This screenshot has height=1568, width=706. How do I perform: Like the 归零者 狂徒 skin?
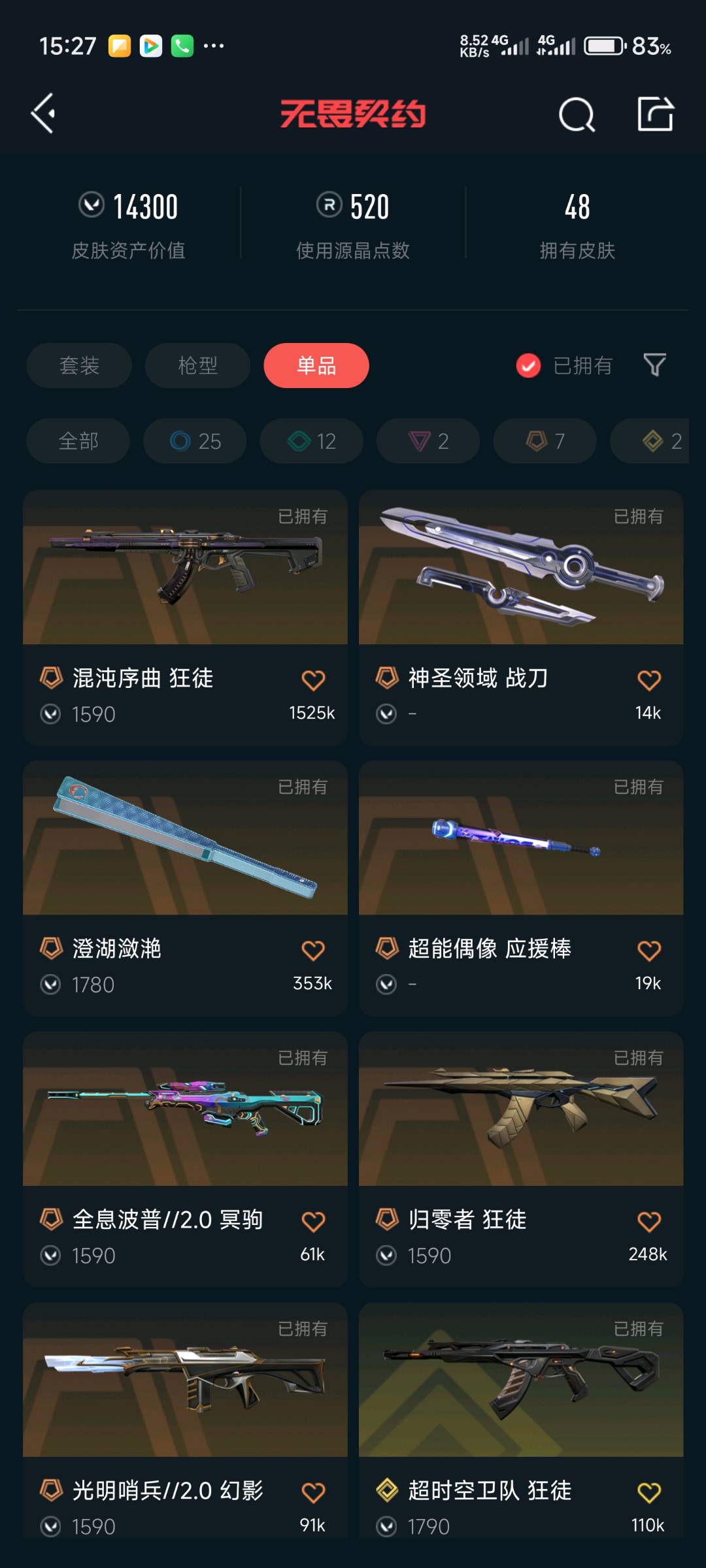pos(648,1221)
